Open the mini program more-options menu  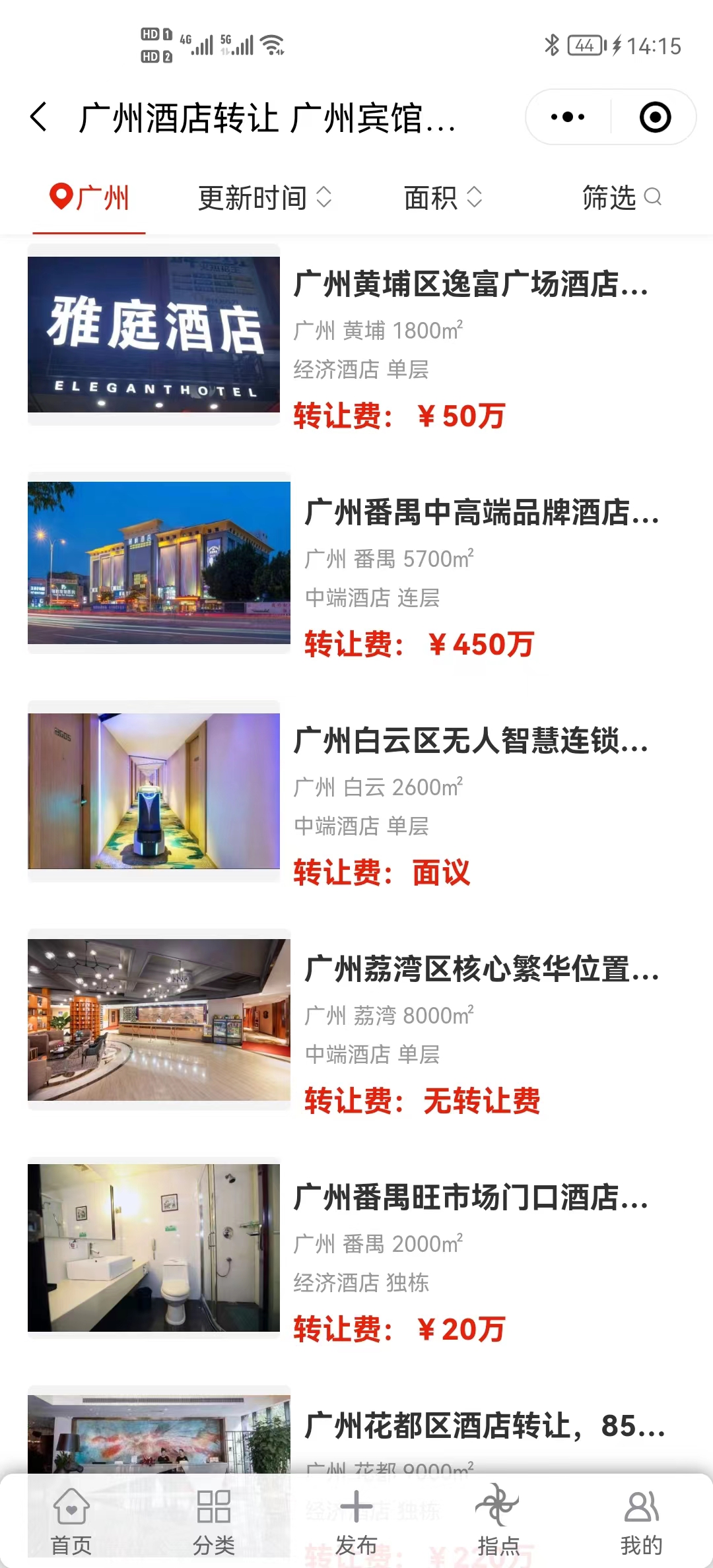pyautogui.click(x=568, y=117)
